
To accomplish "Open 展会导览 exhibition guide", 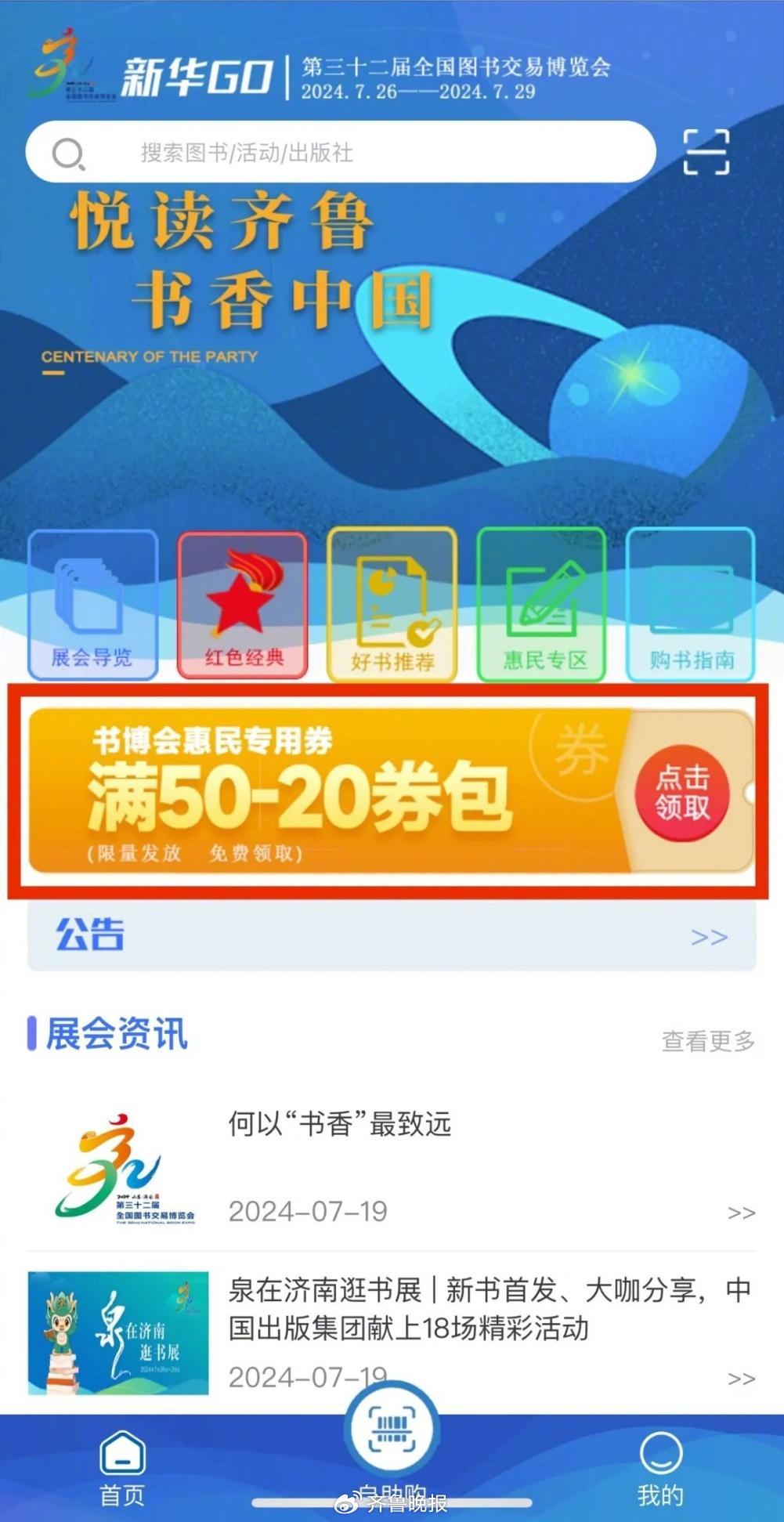I will (x=92, y=605).
